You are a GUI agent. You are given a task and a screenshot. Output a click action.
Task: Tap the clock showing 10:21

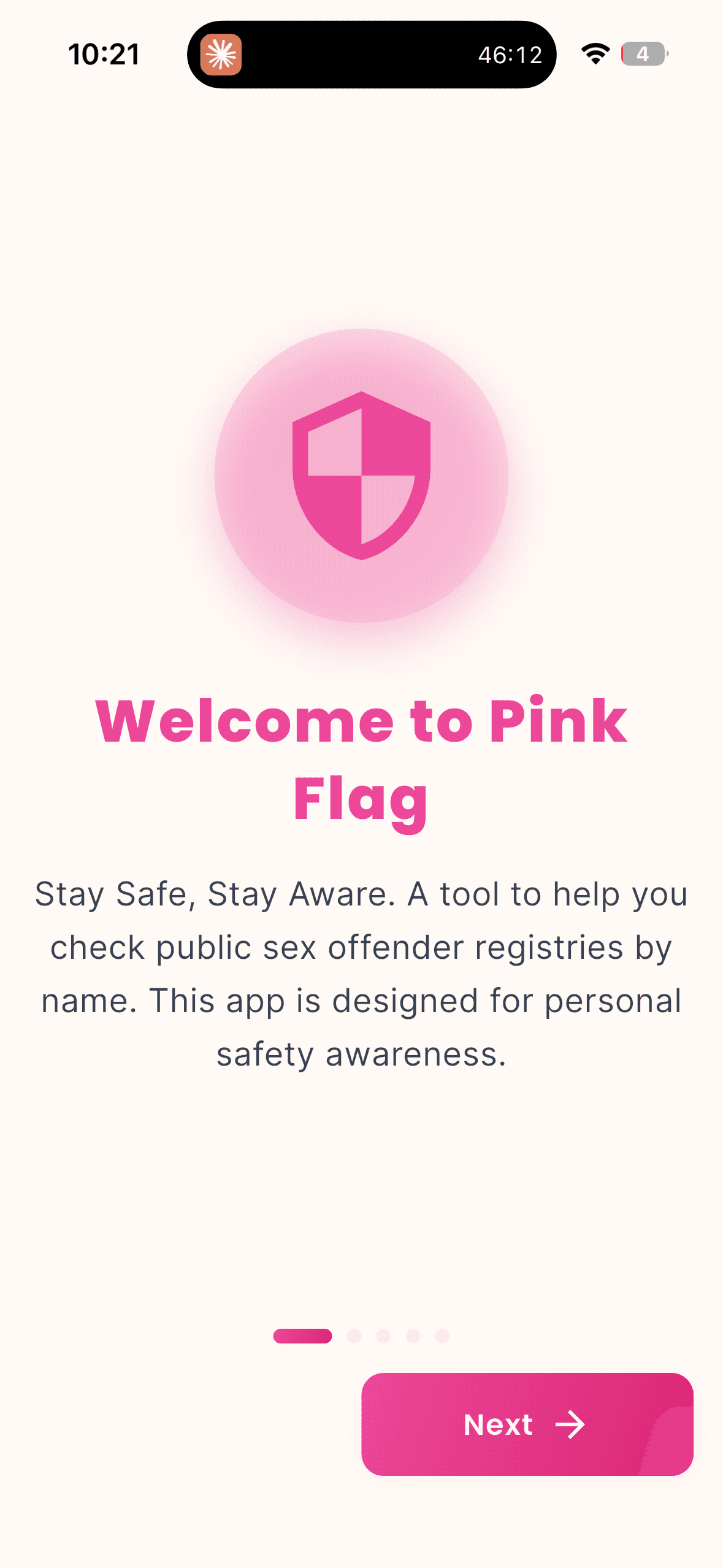click(104, 55)
